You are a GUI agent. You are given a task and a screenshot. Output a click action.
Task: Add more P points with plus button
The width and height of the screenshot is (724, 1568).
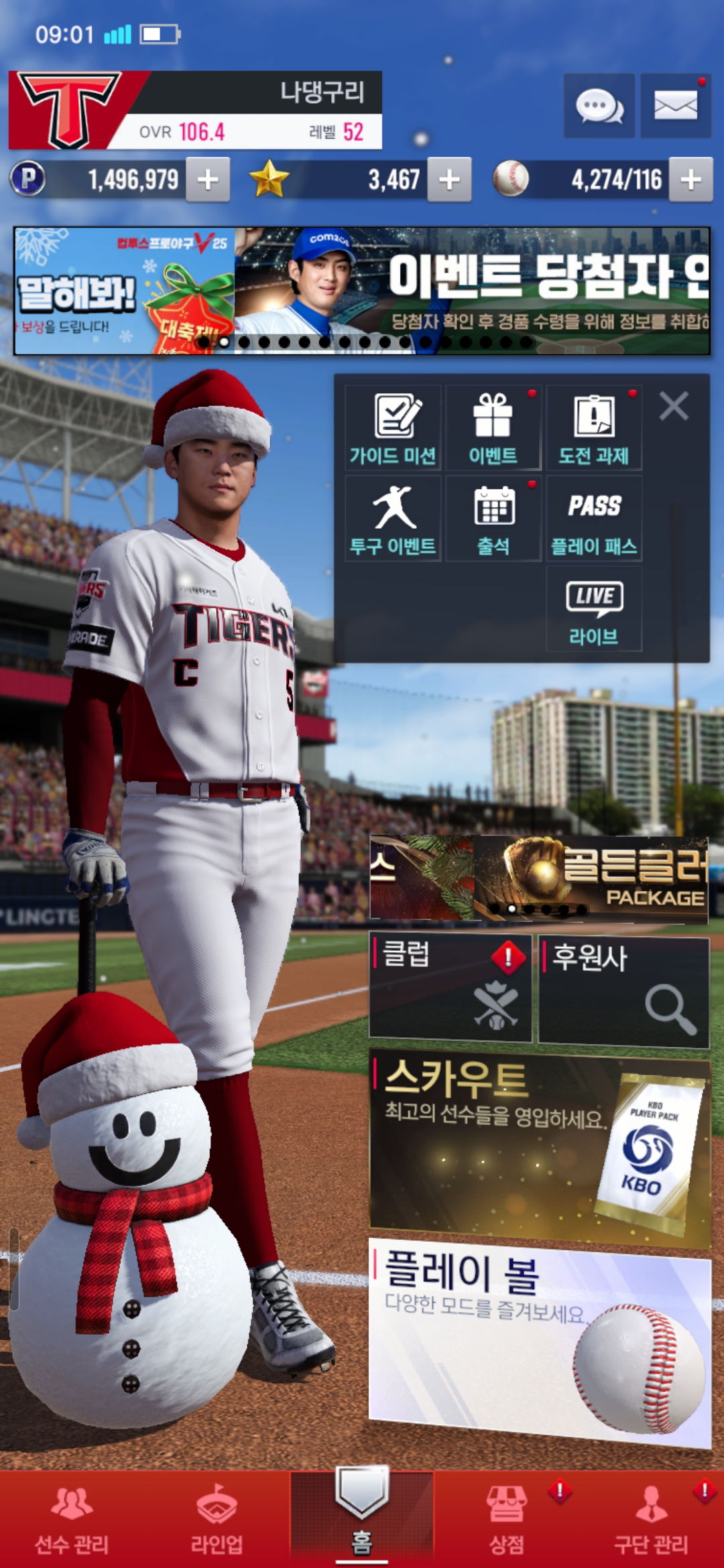click(208, 180)
